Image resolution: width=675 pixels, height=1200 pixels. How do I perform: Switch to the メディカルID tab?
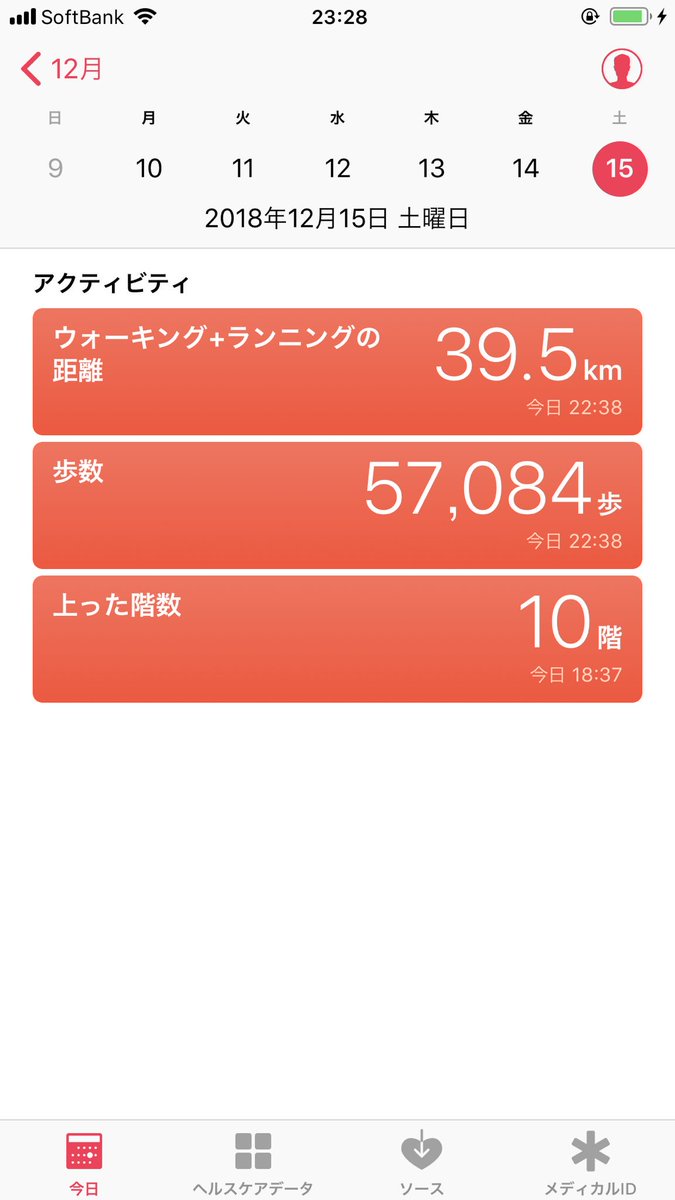pyautogui.click(x=590, y=1164)
